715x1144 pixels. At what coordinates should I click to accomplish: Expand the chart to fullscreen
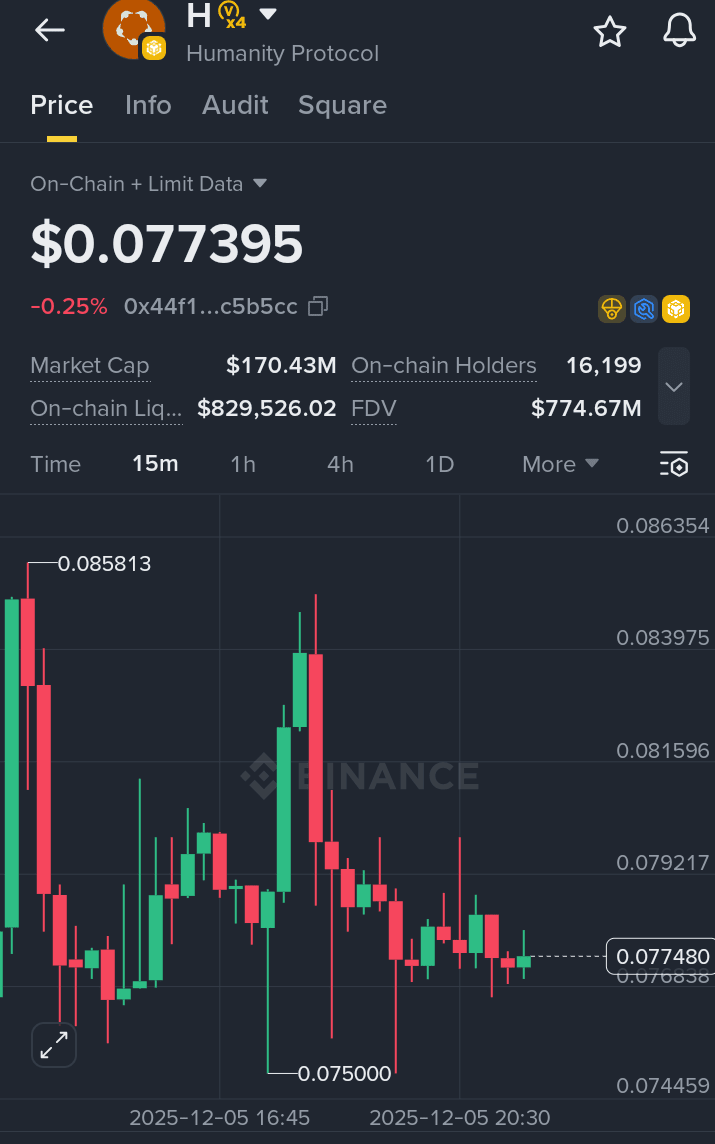pos(54,1045)
